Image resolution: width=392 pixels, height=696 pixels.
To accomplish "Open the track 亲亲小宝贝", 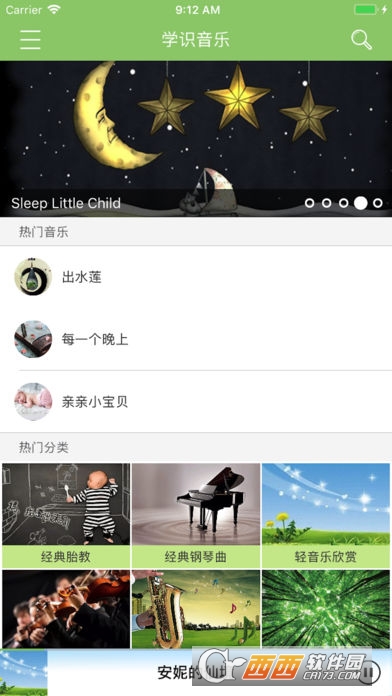I will pyautogui.click(x=196, y=402).
